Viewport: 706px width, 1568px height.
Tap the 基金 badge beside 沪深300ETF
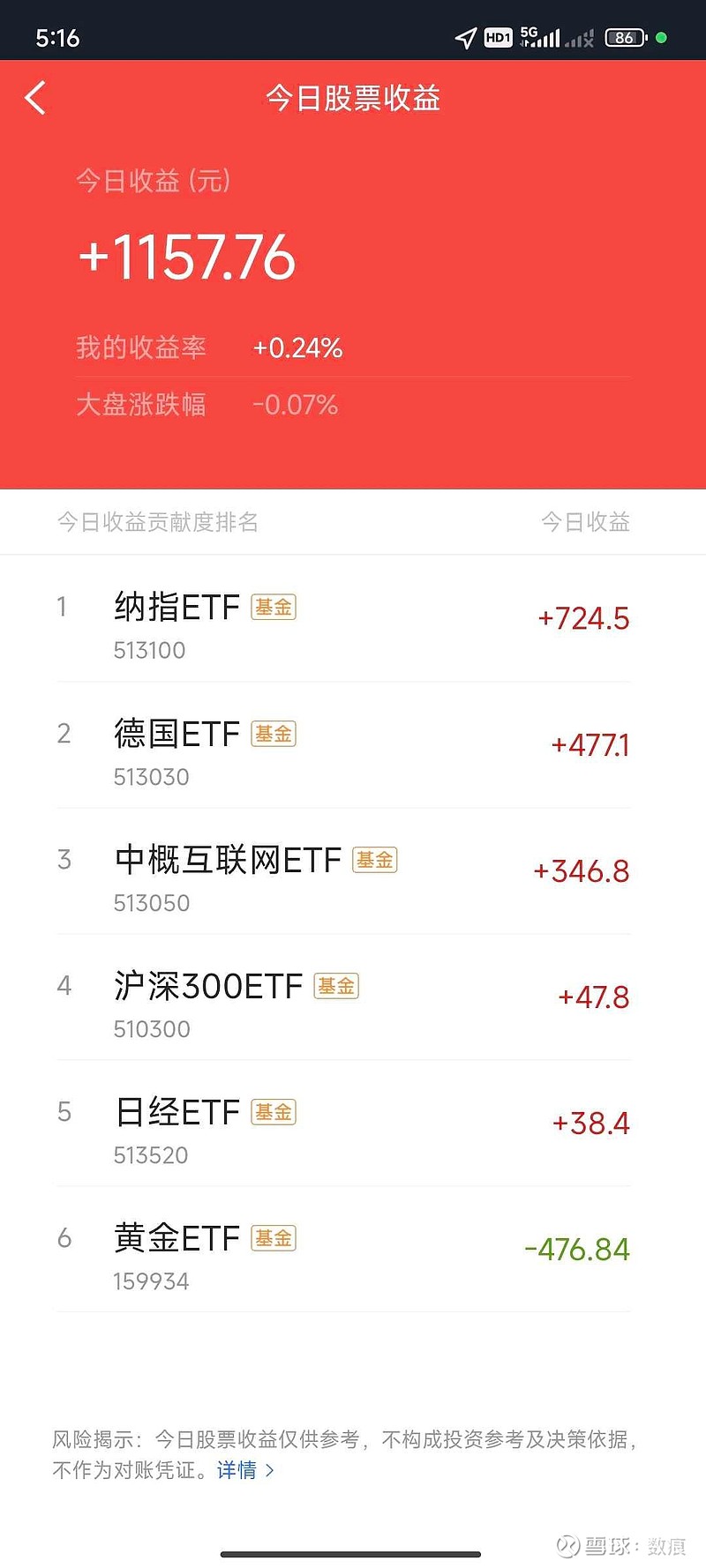coord(338,986)
